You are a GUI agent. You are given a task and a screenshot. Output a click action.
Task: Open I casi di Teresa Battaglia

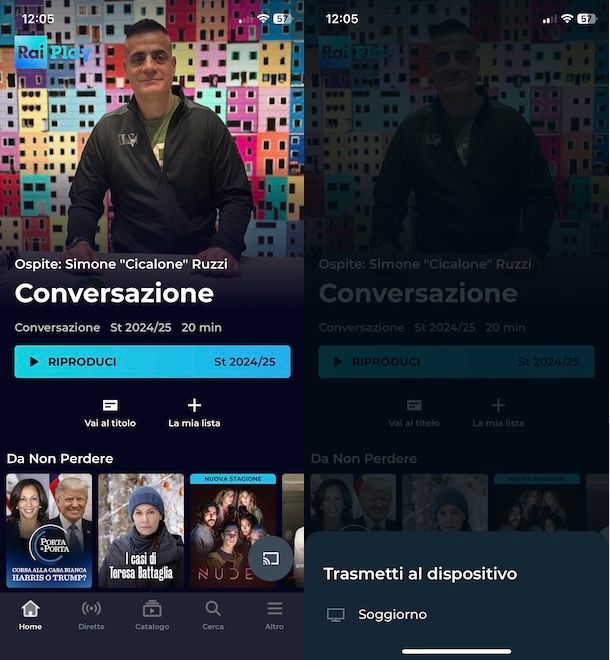coord(141,531)
